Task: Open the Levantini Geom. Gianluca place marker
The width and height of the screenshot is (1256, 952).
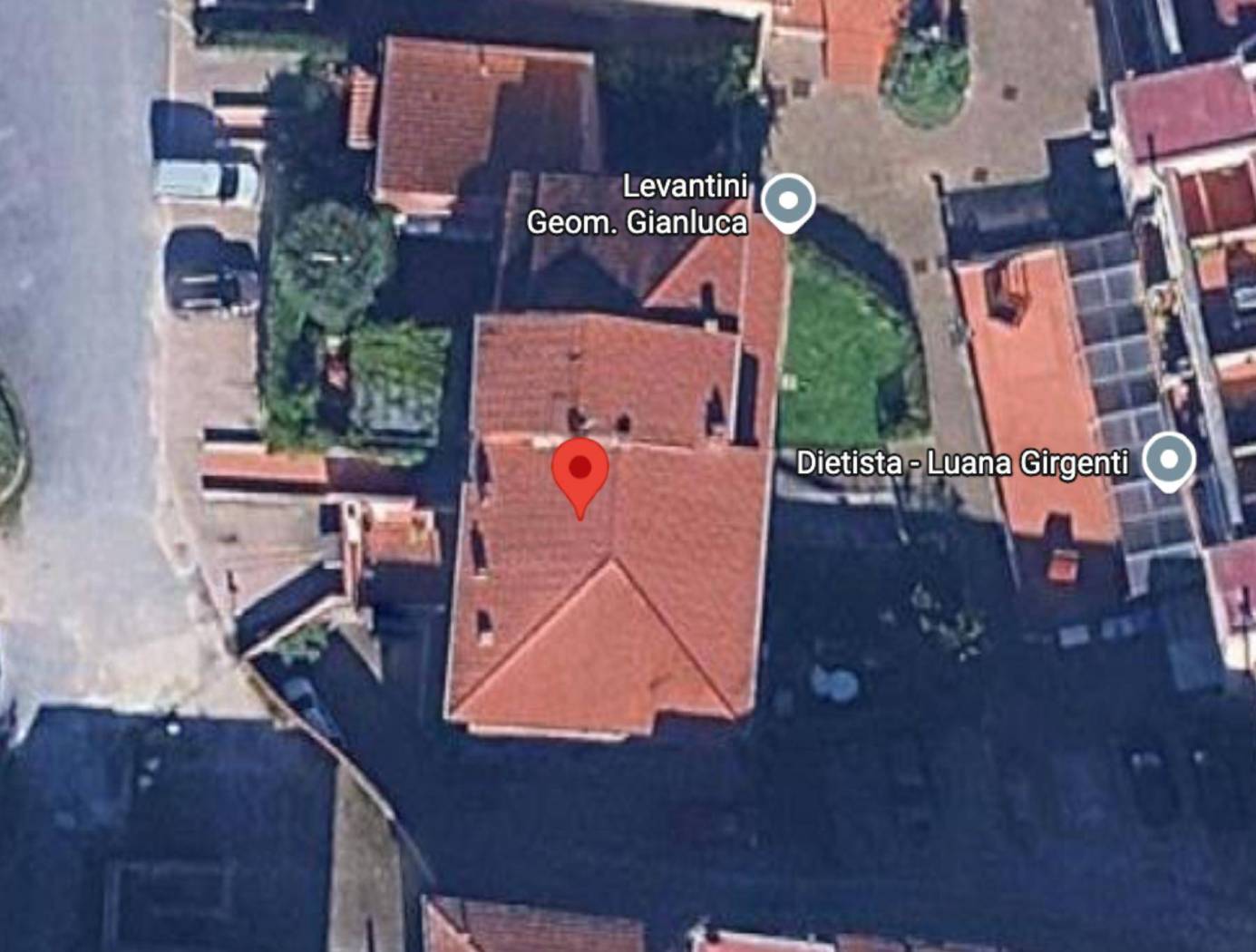Action: pyautogui.click(x=787, y=200)
